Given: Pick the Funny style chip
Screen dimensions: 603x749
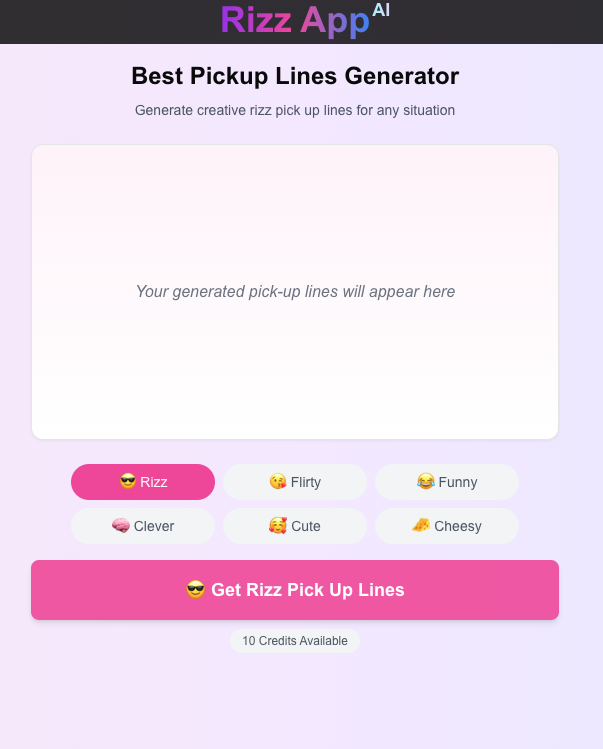Looking at the screenshot, I should (x=447, y=482).
